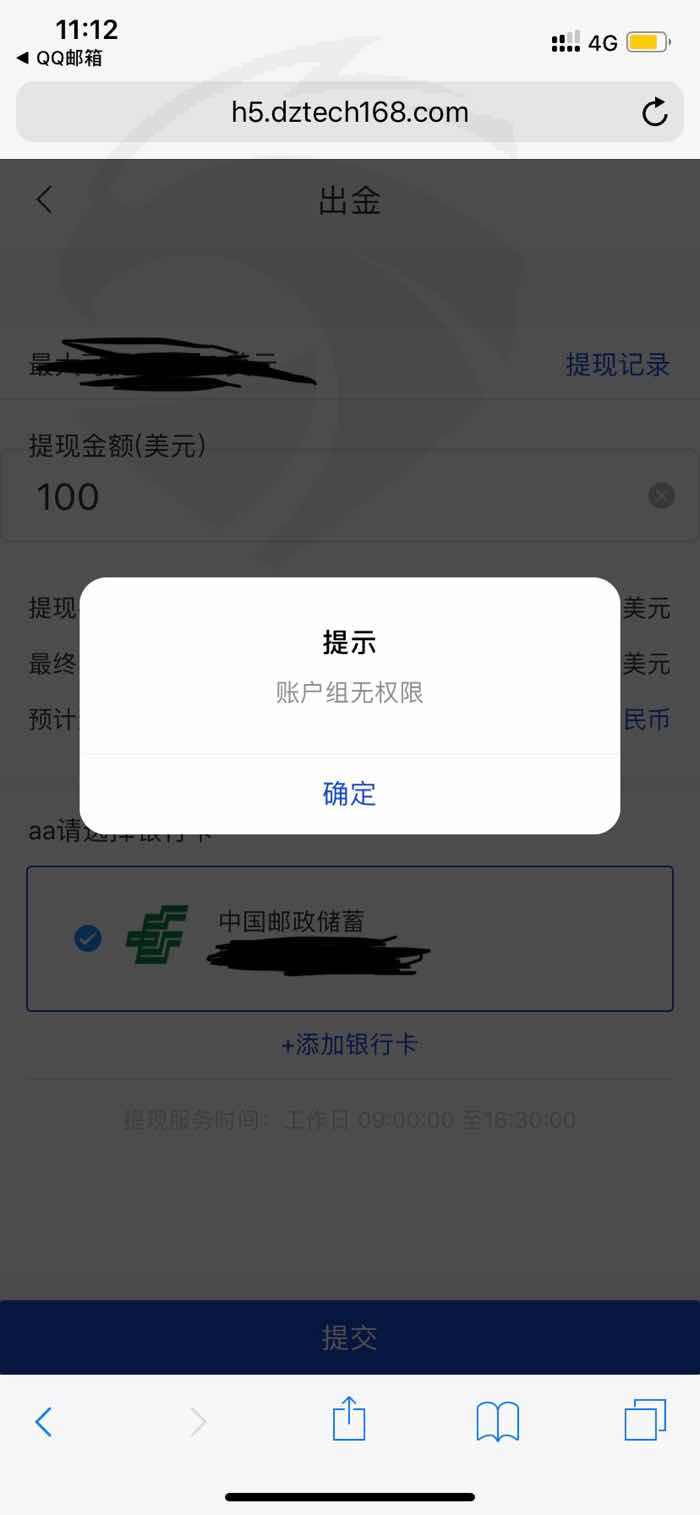Reload the page in Safari

click(x=654, y=112)
